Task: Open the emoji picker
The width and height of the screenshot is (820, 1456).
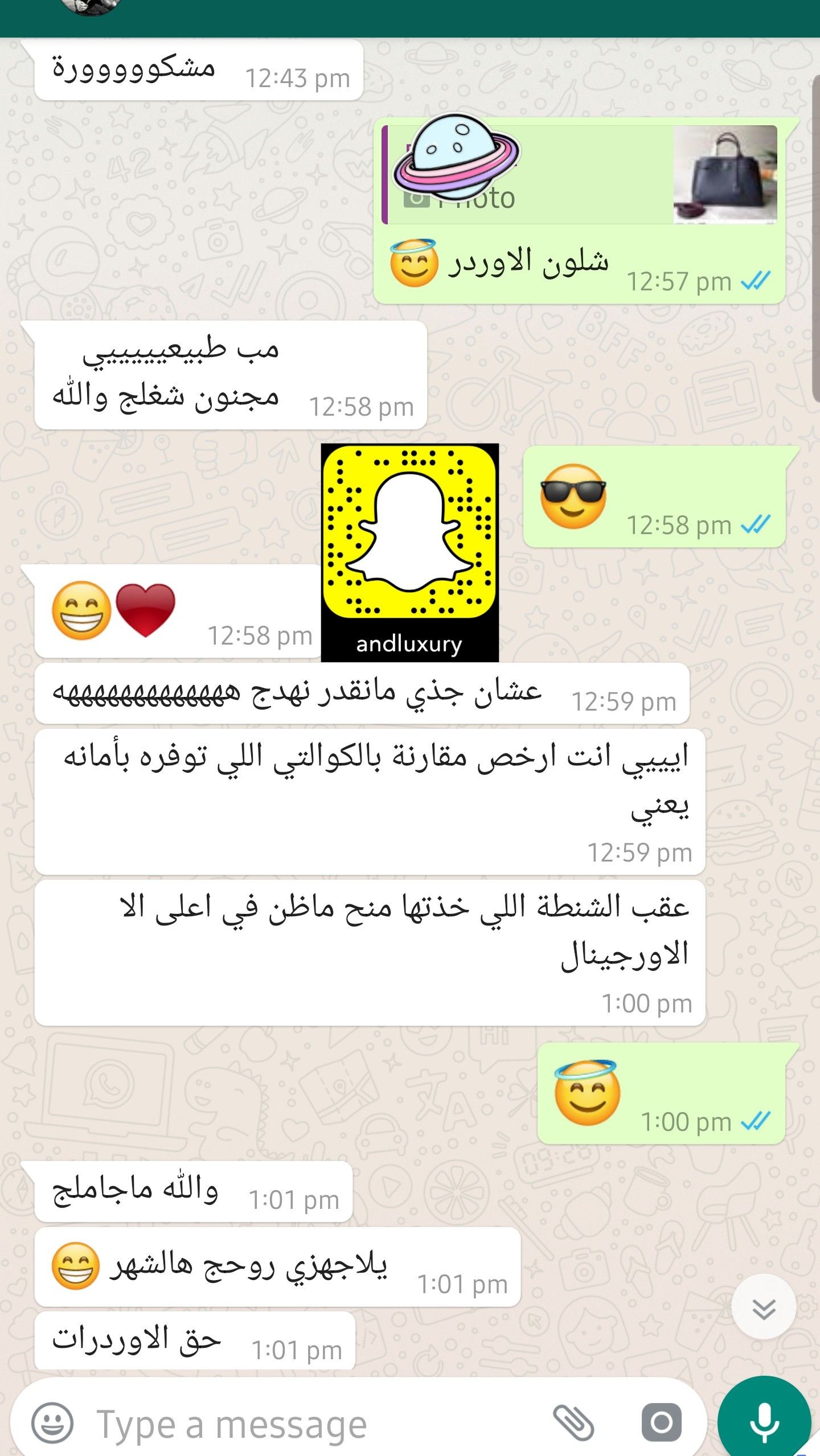Action: 52,1422
